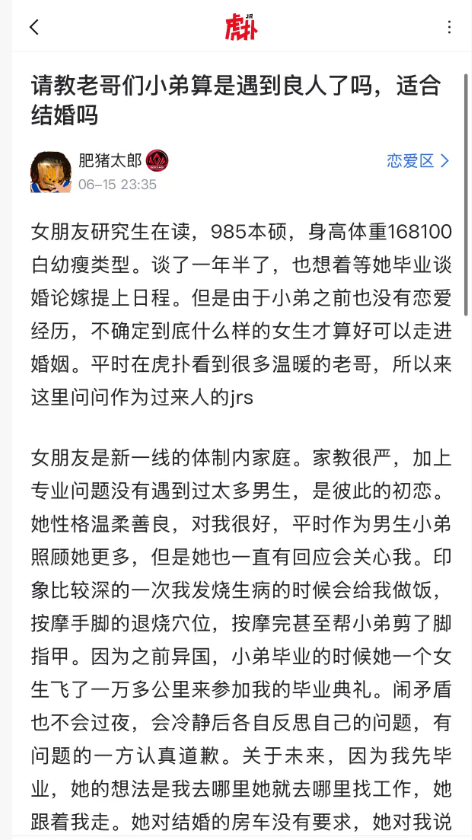This screenshot has height=840, width=472.
Task: Tap the username 肥猪太郎
Action: (110, 160)
